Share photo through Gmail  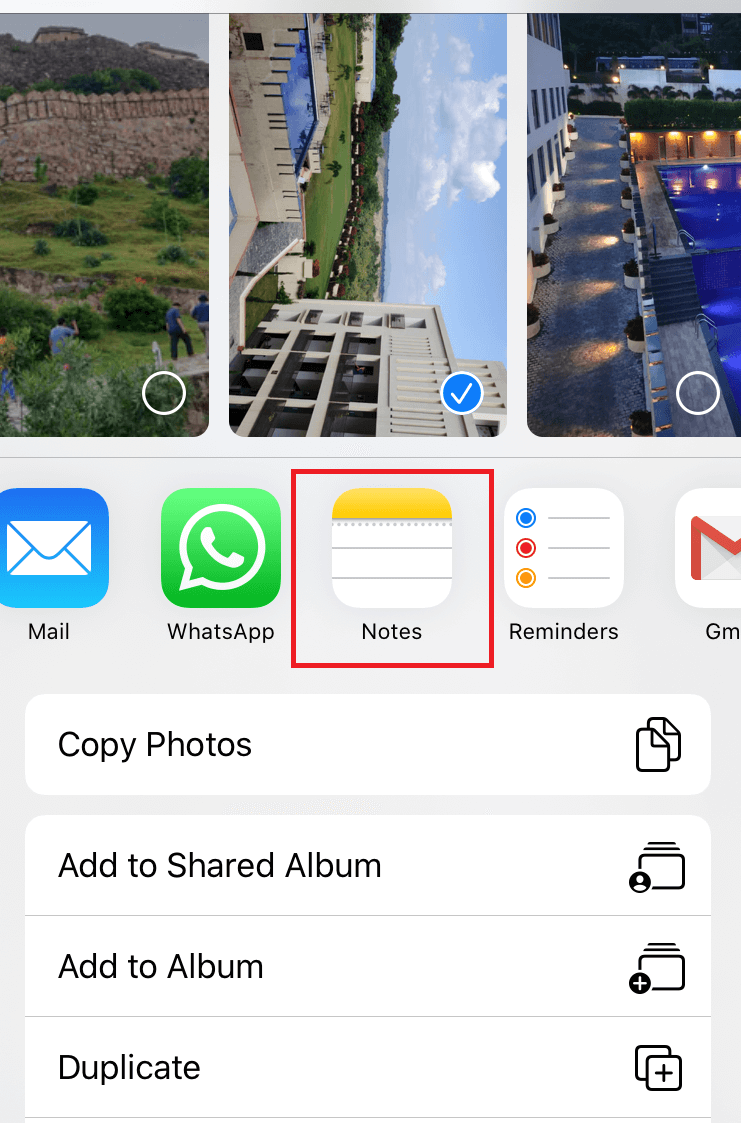pyautogui.click(x=712, y=549)
